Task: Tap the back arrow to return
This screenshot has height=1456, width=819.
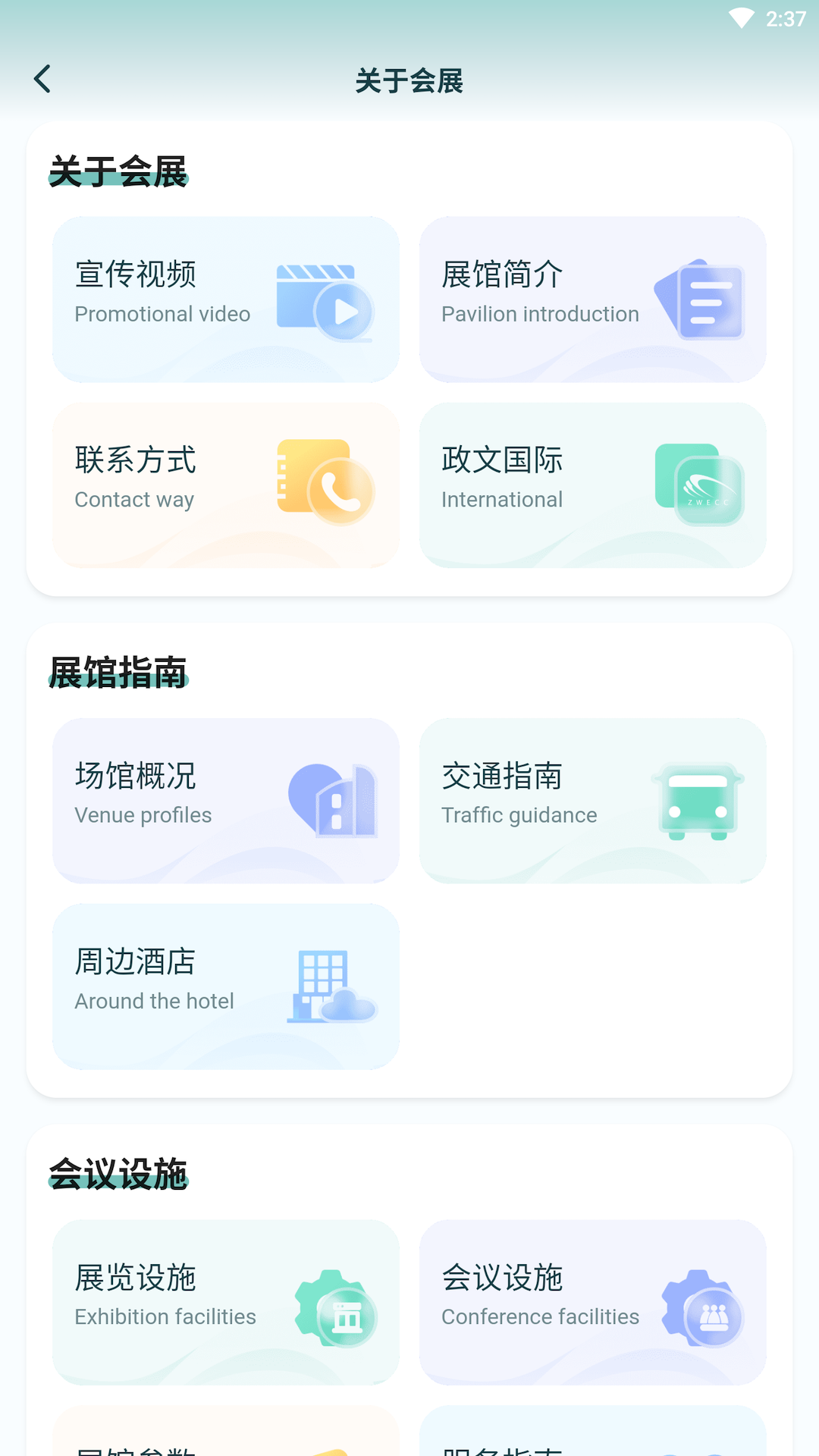Action: 42,79
